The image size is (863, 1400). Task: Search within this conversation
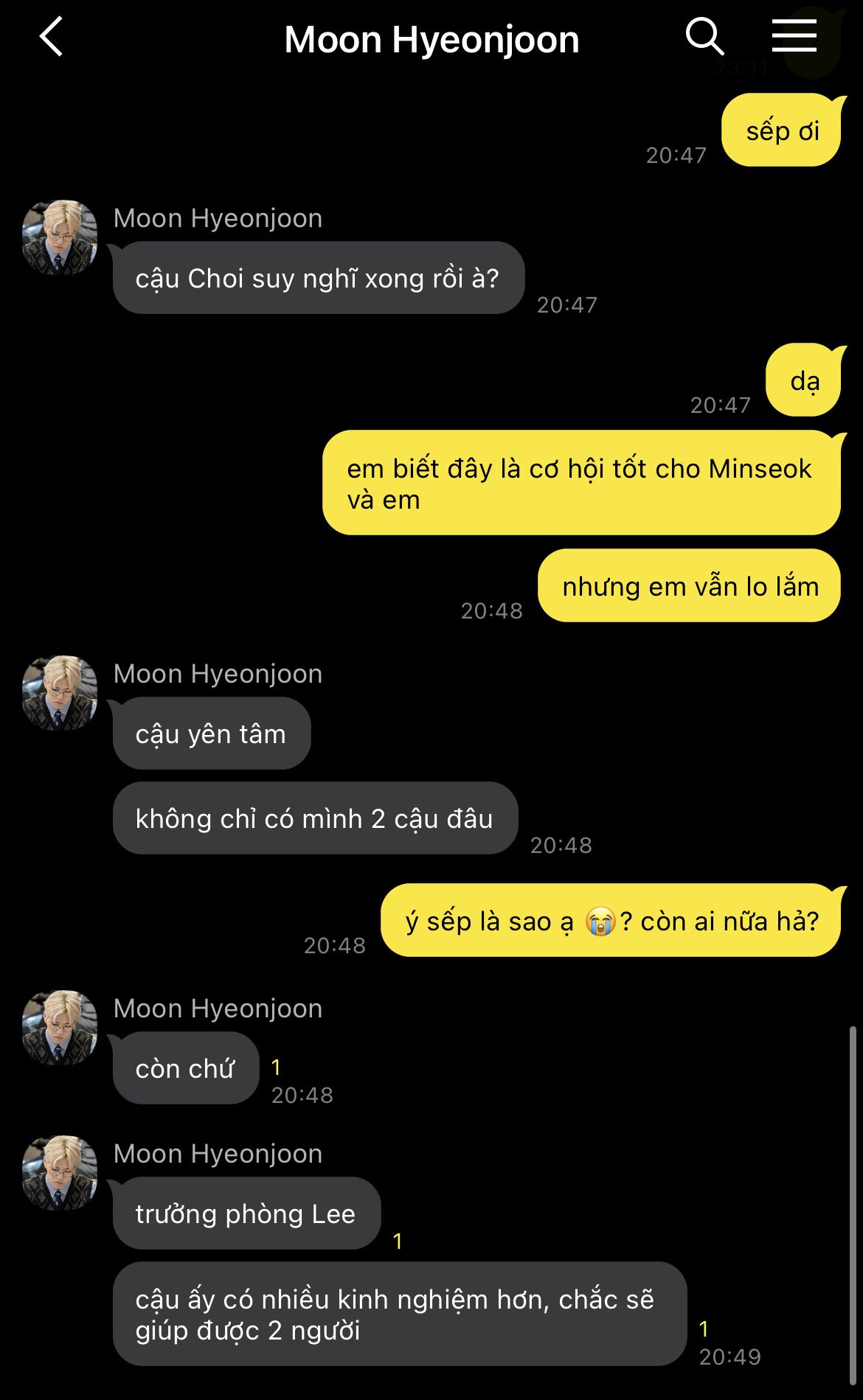tap(704, 37)
